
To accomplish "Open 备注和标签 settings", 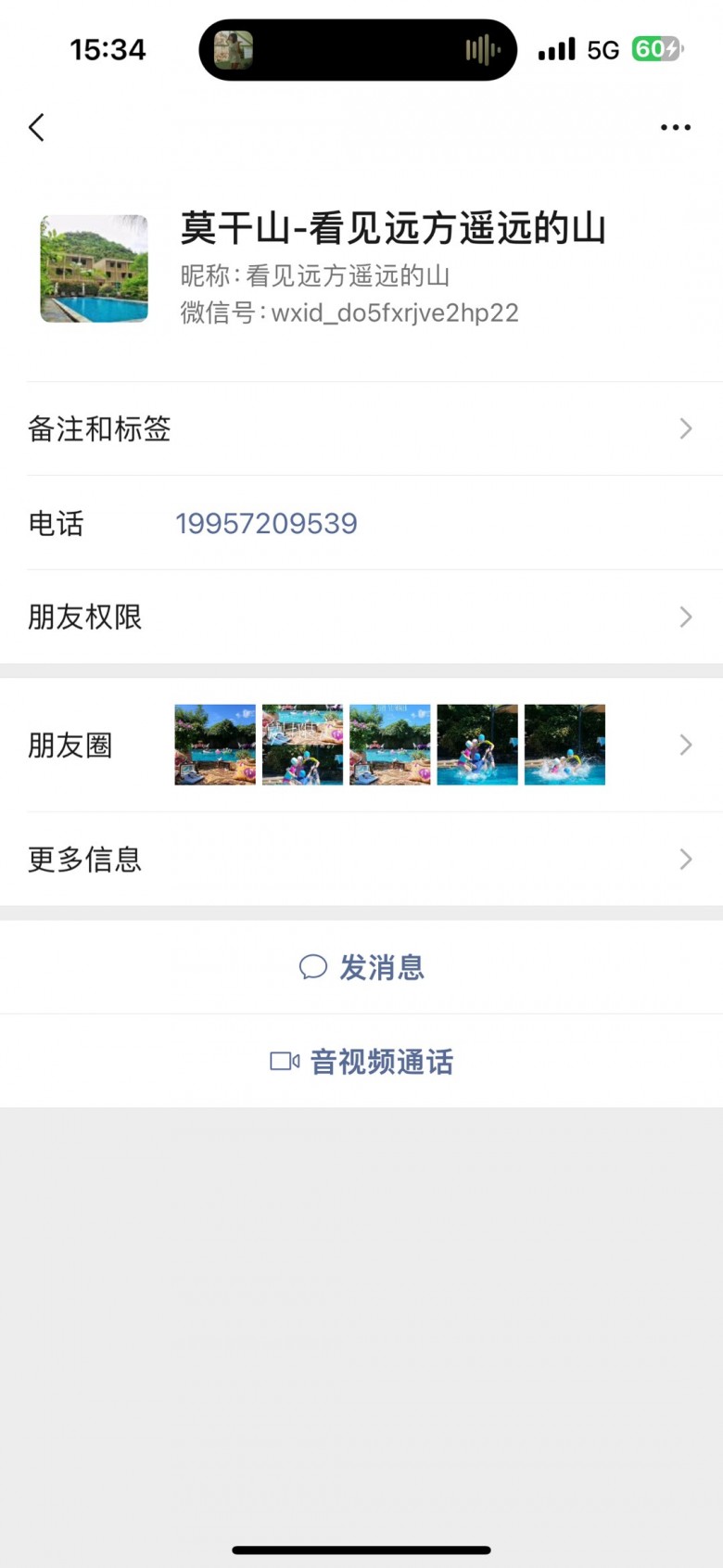I will click(361, 428).
